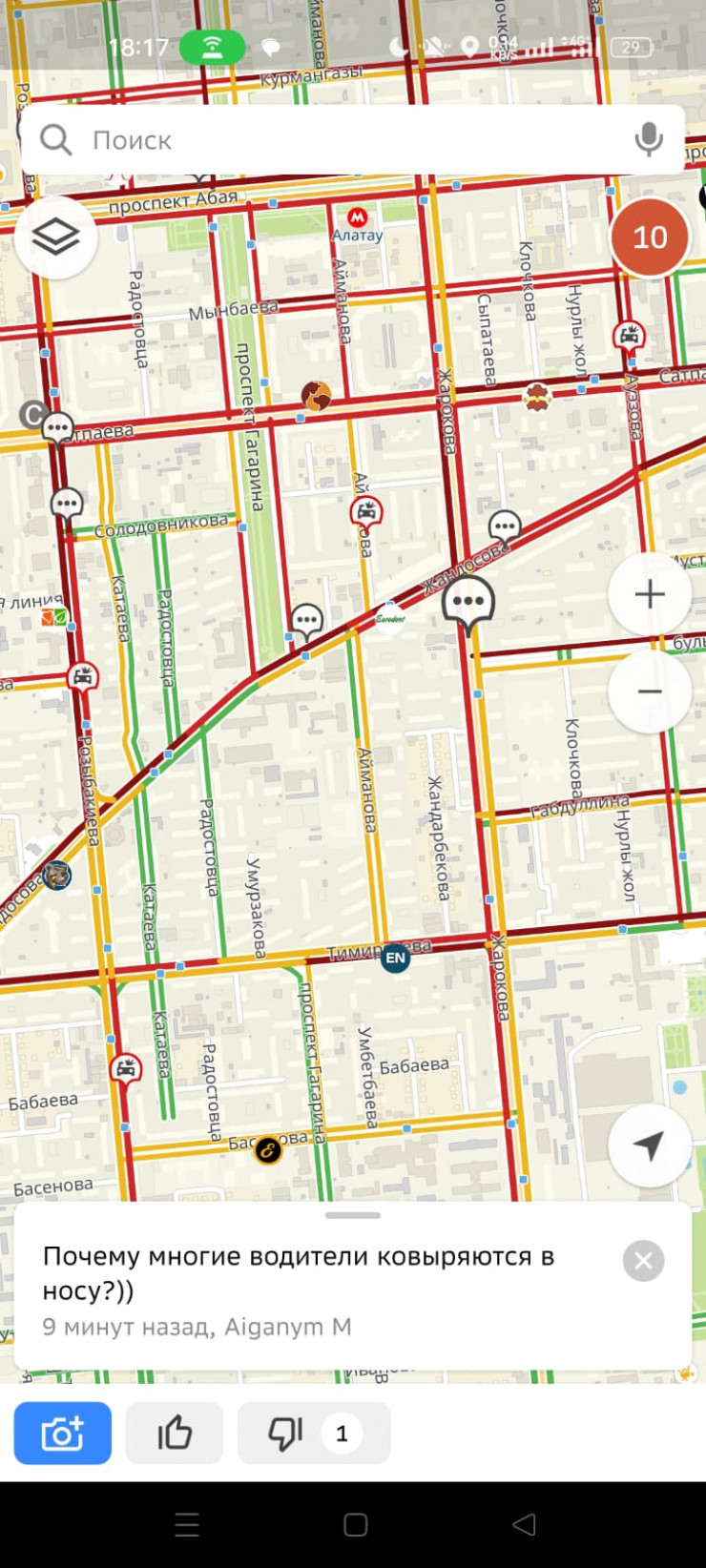Go to the system home screen
The width and height of the screenshot is (706, 1568).
tap(356, 1524)
